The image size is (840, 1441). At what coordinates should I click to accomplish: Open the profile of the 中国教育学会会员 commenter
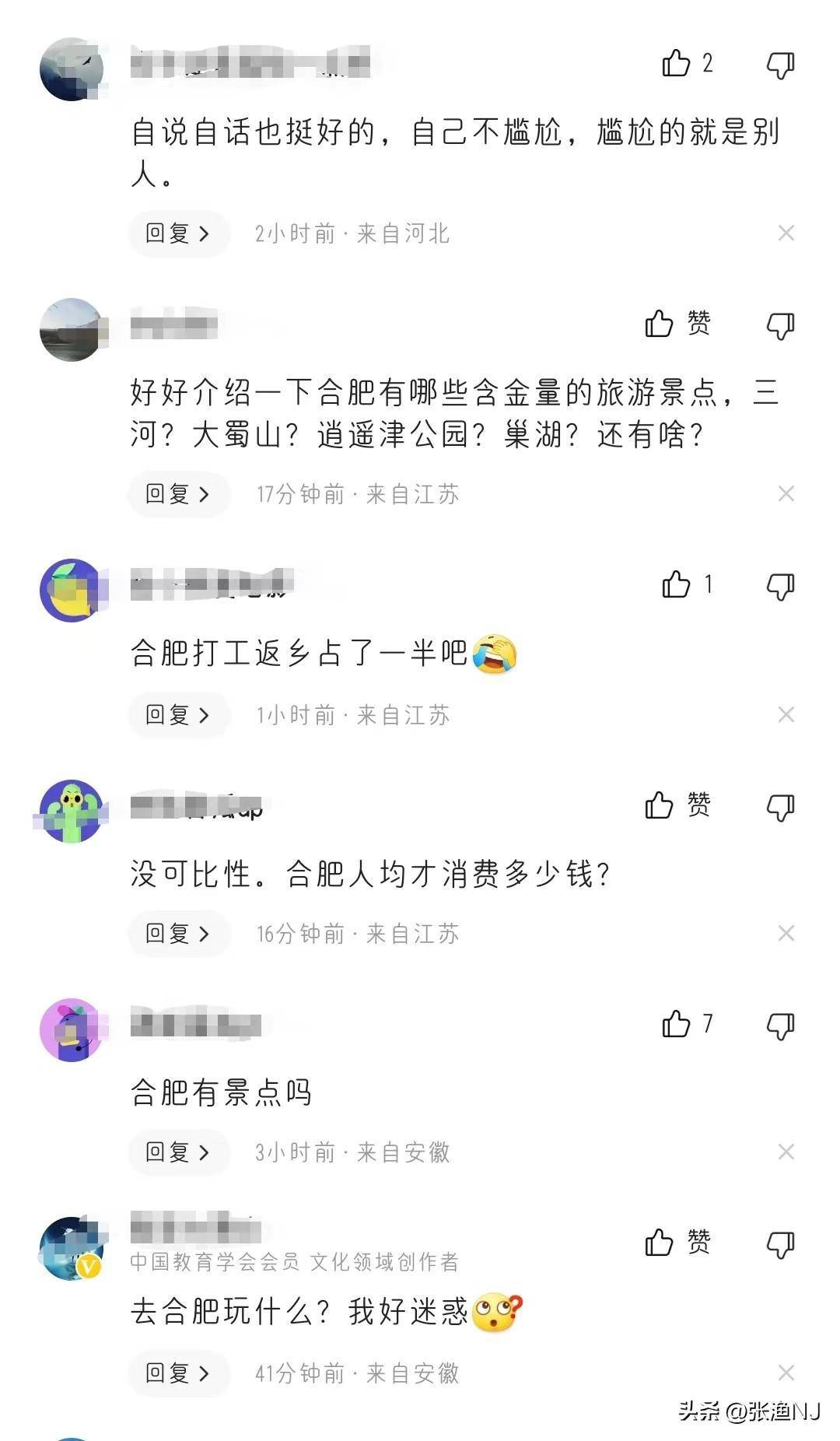click(72, 1249)
